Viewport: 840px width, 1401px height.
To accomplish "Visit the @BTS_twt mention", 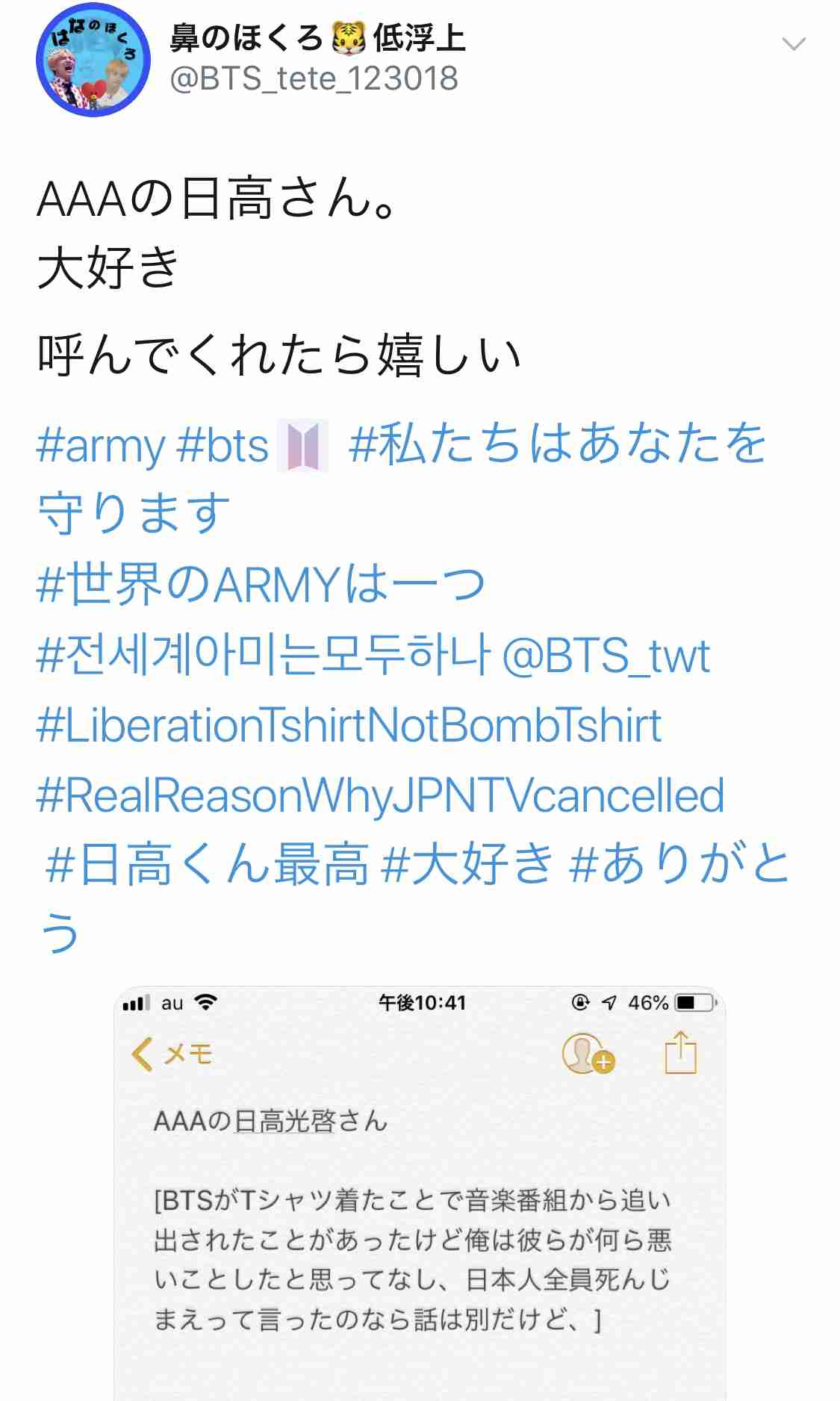I will tap(606, 656).
